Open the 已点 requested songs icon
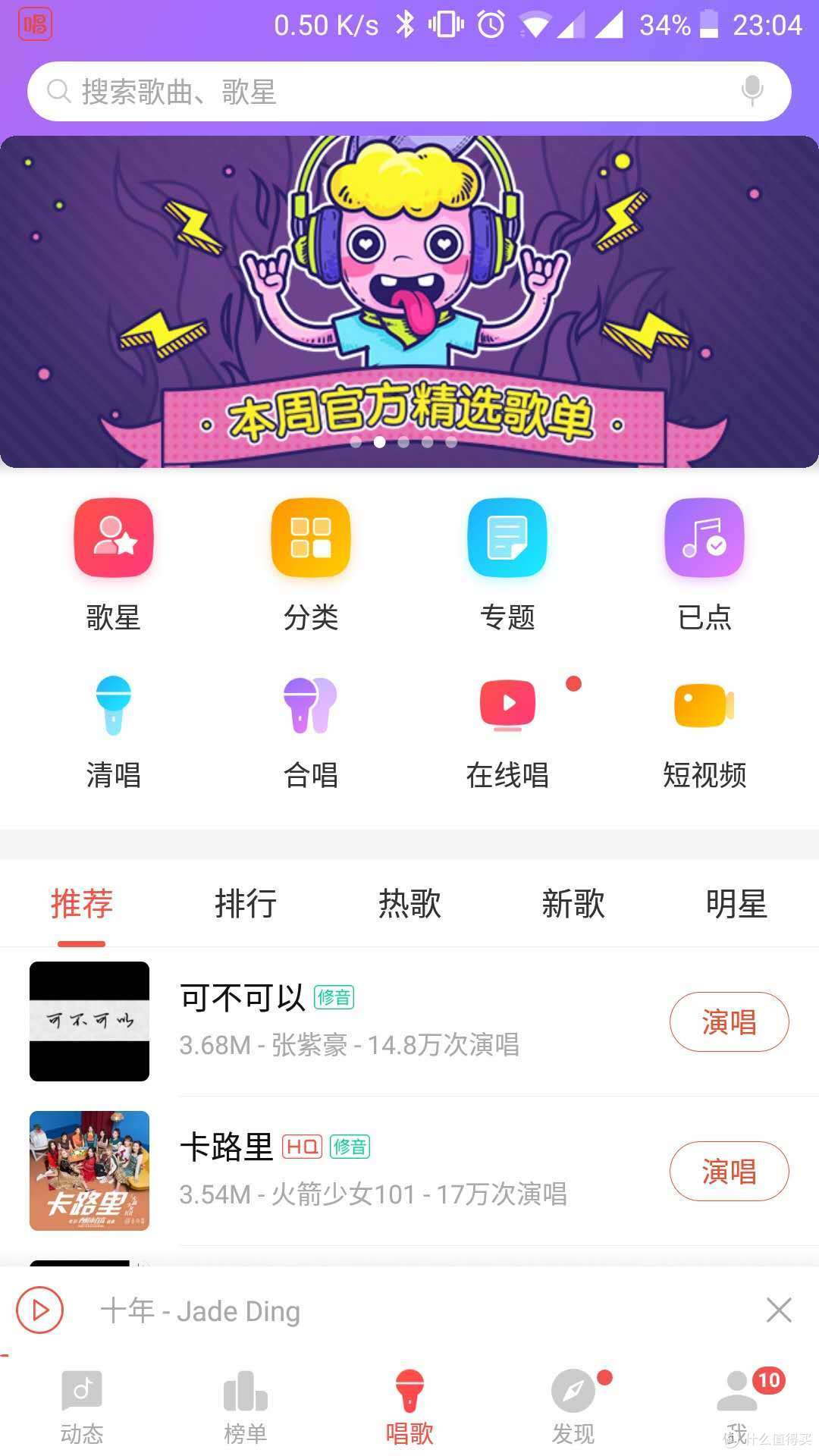The height and width of the screenshot is (1456, 819). click(704, 538)
